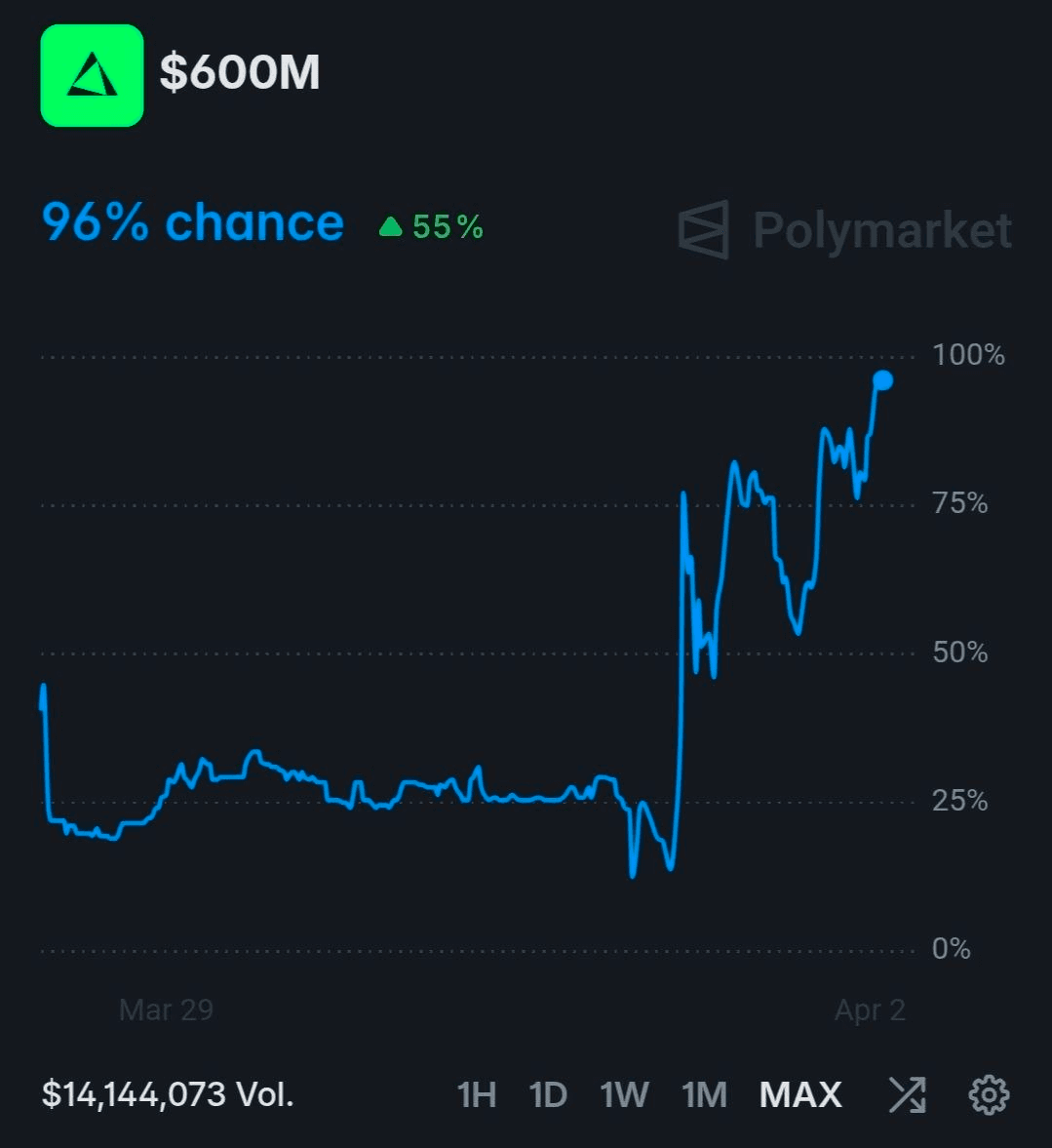The image size is (1052, 1148).
Task: Switch chart to 1D range
Action: pyautogui.click(x=548, y=1094)
